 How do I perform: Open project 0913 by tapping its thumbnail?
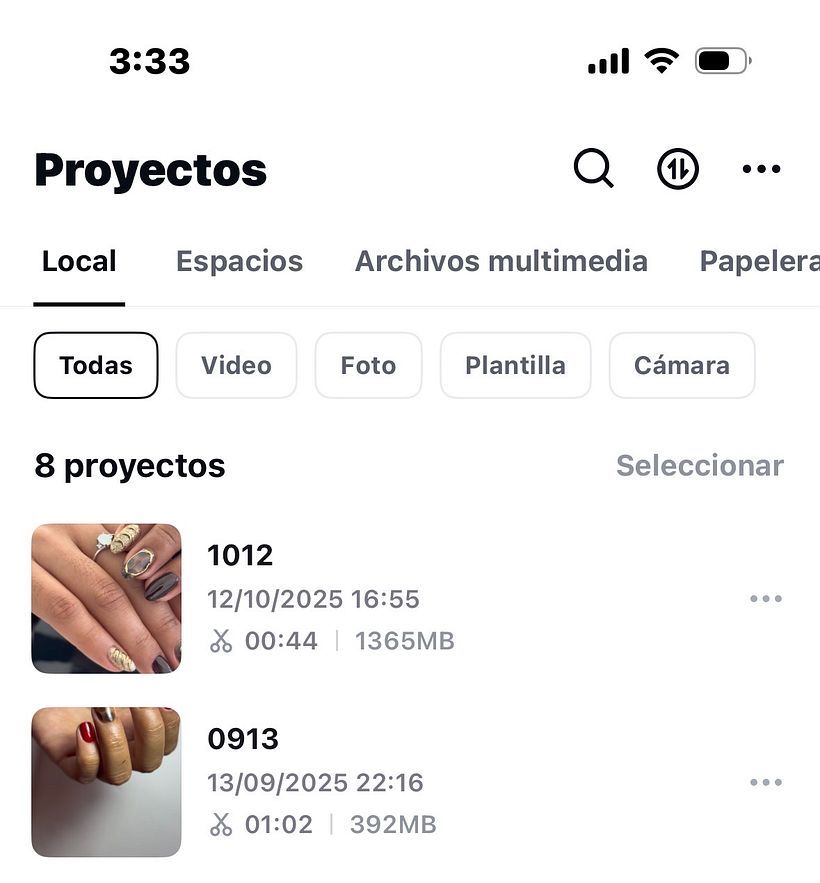[106, 782]
